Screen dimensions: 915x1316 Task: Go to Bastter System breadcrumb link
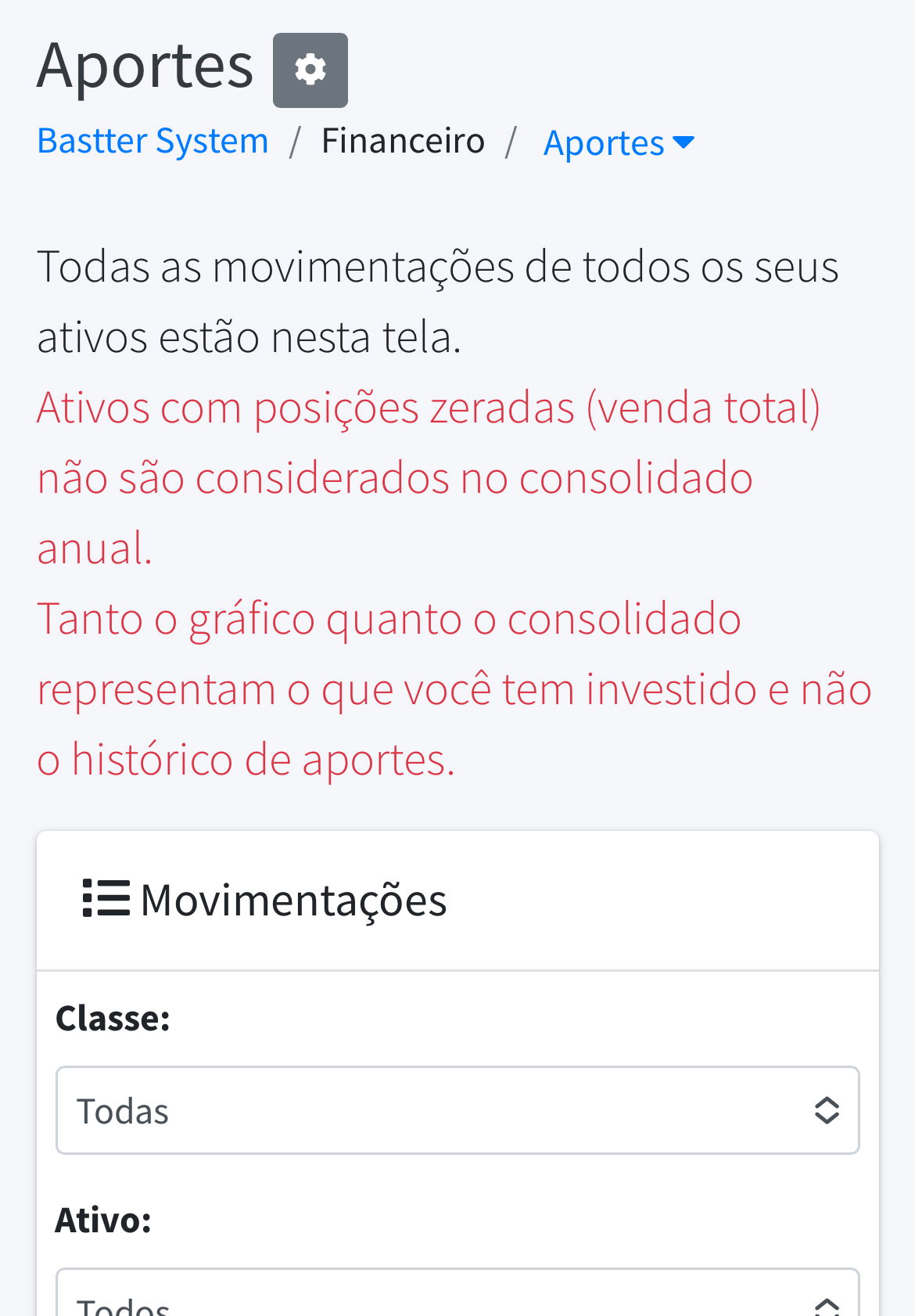152,142
